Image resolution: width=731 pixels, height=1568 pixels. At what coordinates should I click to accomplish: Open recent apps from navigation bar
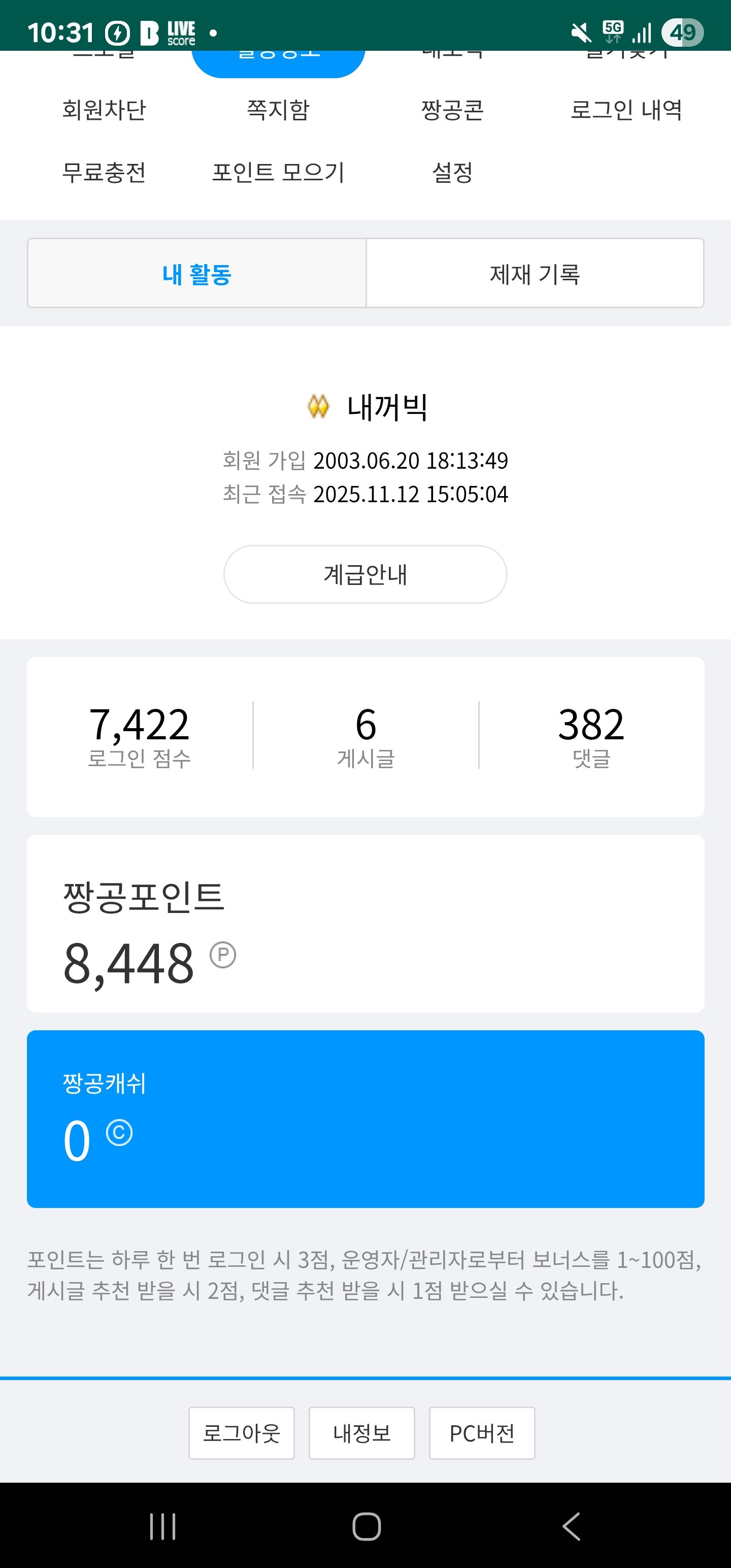point(162,1526)
